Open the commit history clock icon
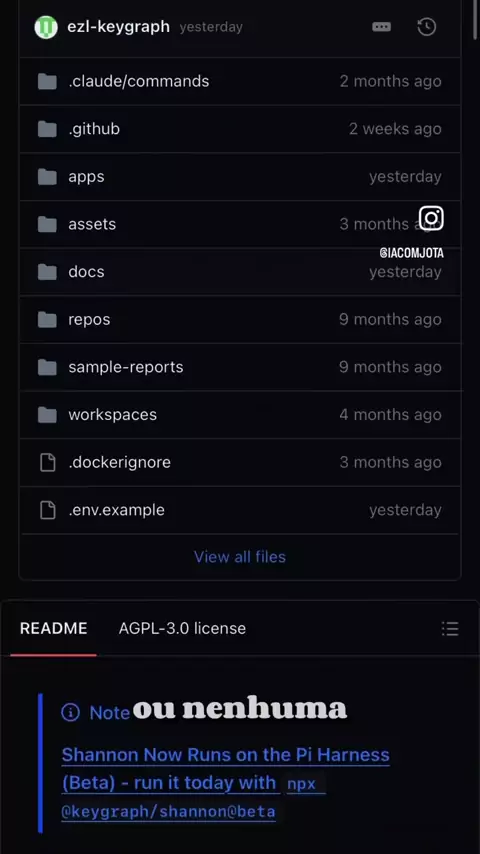The height and width of the screenshot is (854, 480). 427,27
